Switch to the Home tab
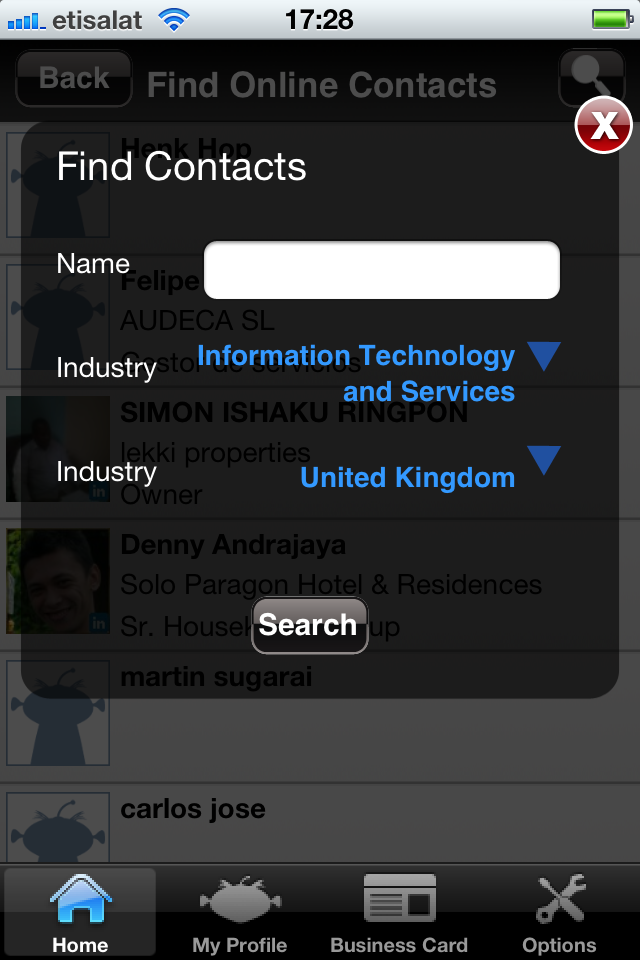 80,912
